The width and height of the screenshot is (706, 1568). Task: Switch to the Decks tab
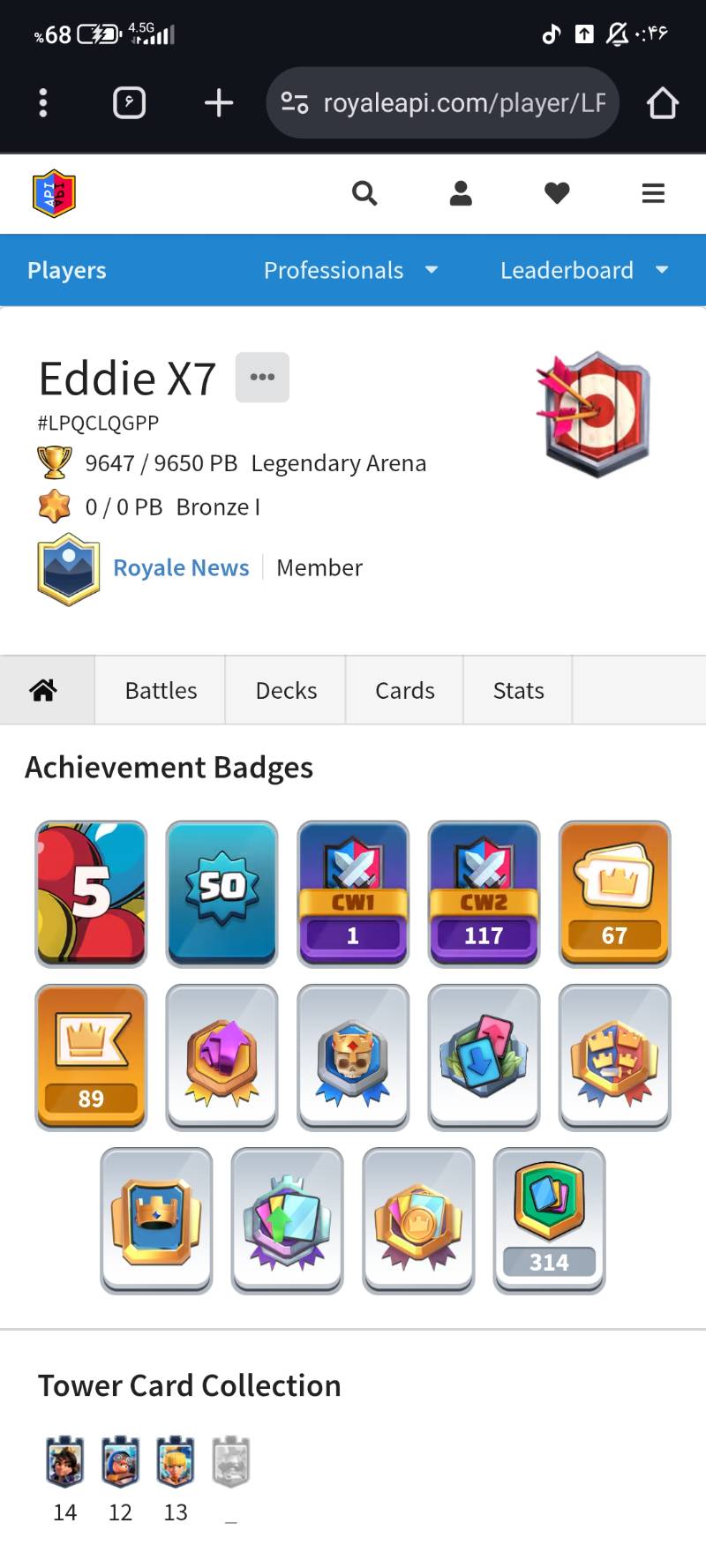coord(286,690)
